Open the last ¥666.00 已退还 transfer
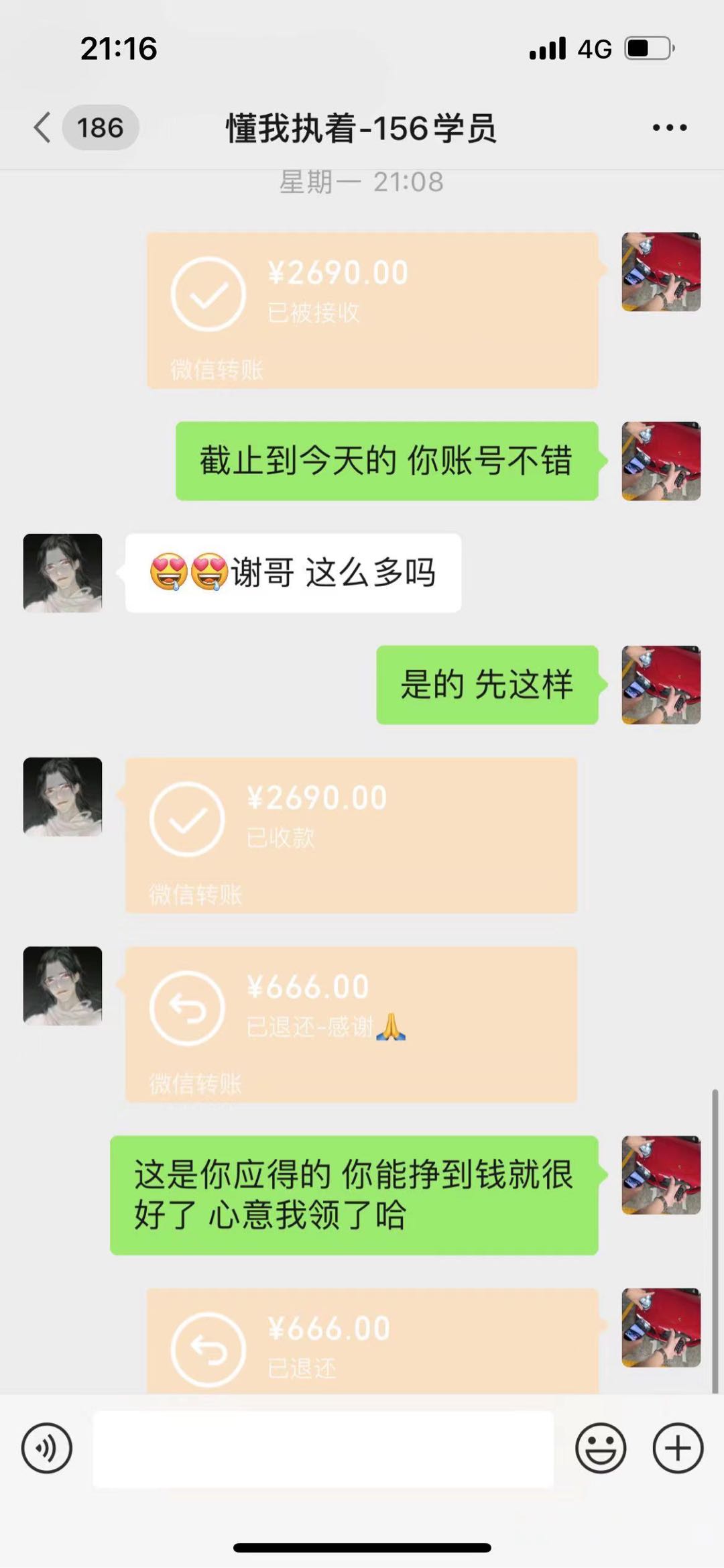The image size is (724, 1568). [372, 1341]
